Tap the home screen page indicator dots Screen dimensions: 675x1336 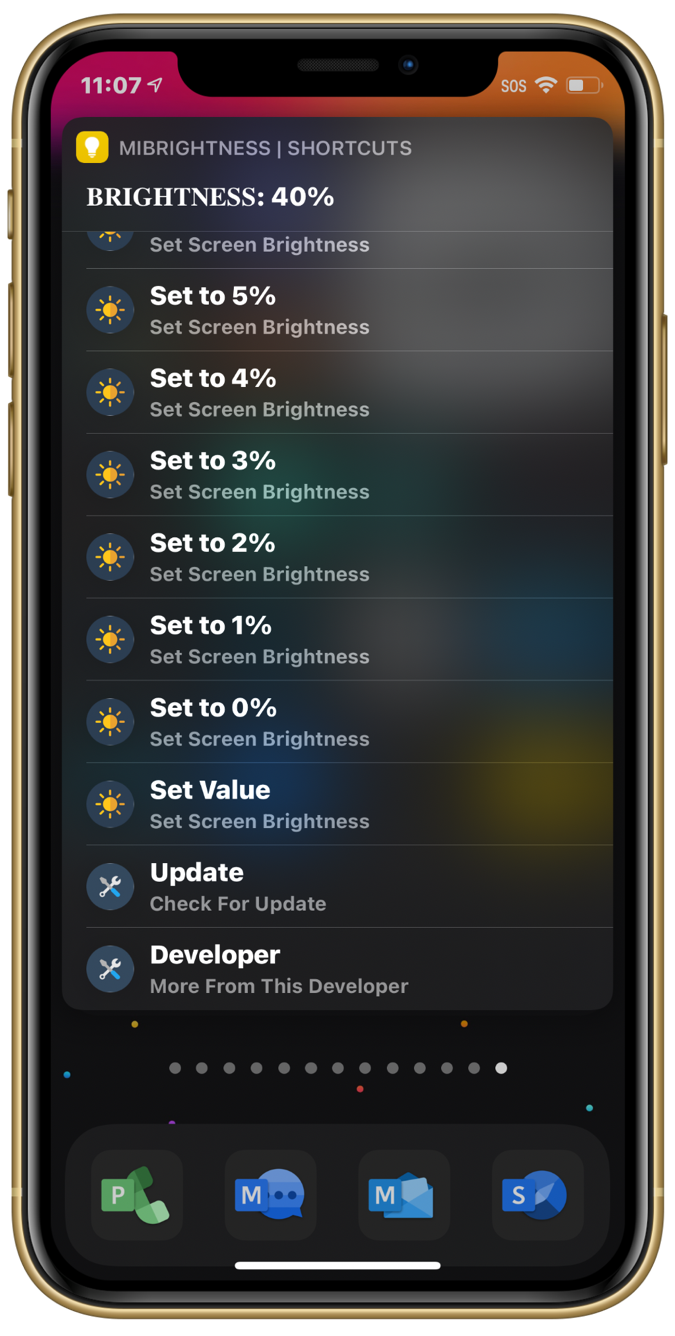pyautogui.click(x=338, y=1068)
